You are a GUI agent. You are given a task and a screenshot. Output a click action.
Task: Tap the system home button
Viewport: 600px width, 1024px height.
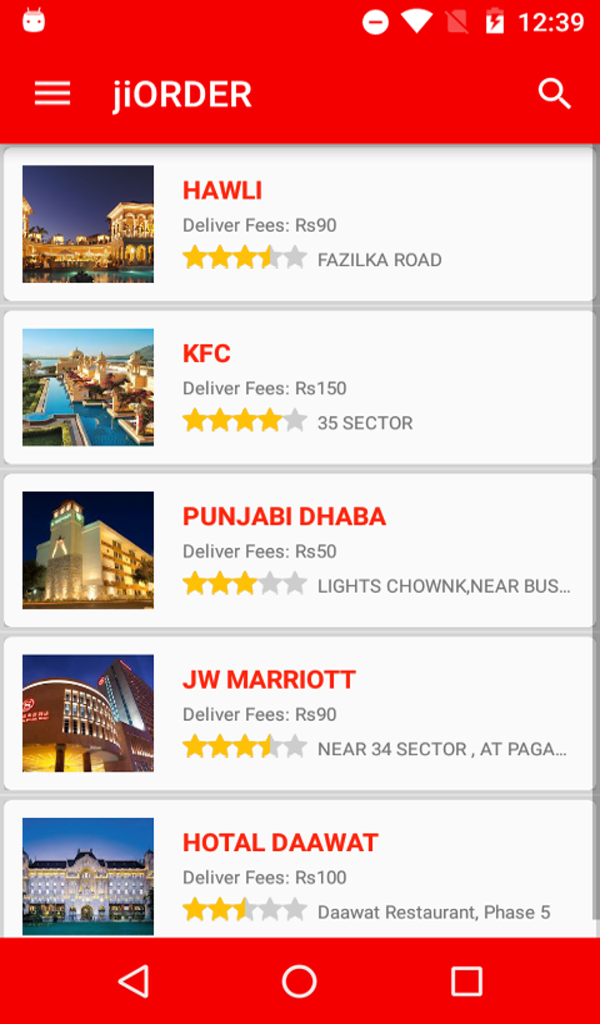coord(300,981)
